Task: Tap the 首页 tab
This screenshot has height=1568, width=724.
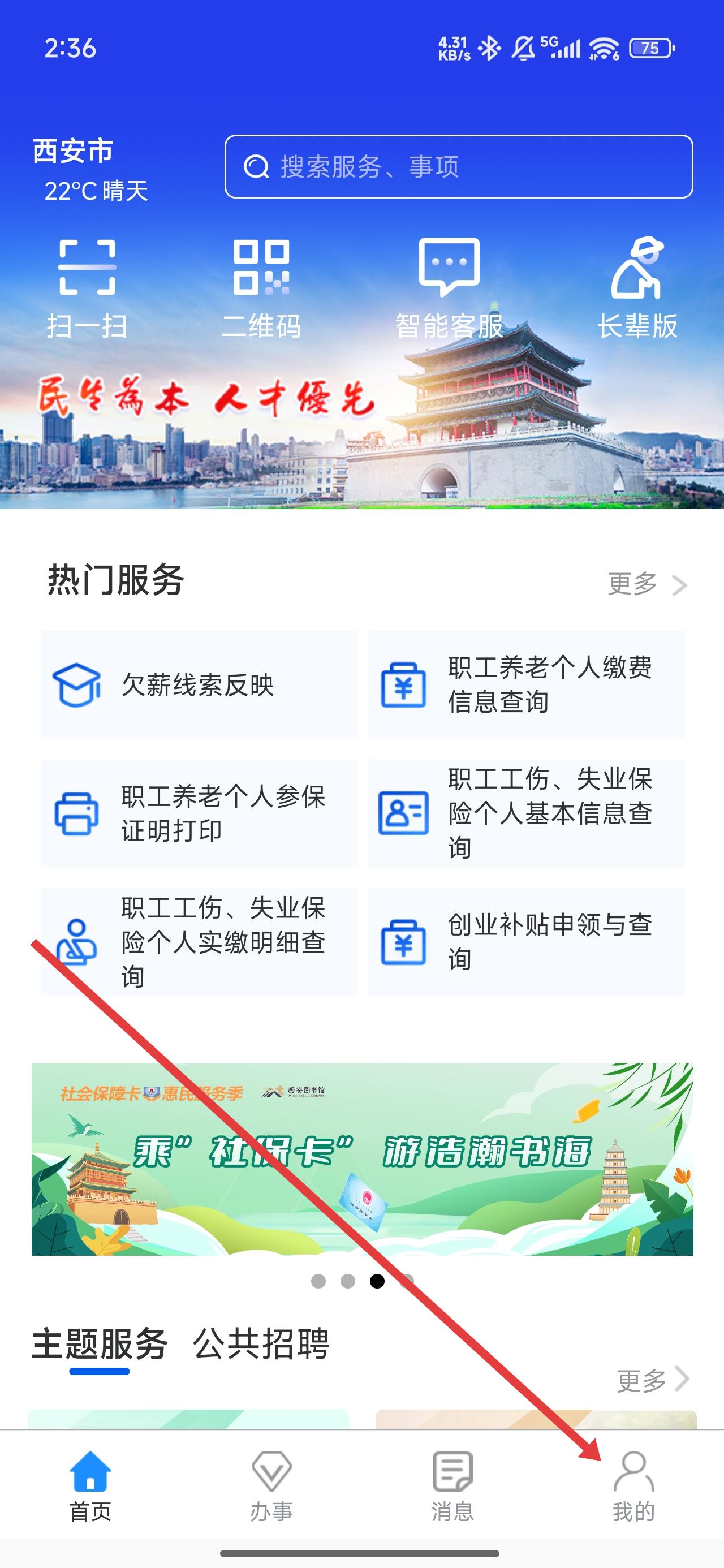Action: point(90,1486)
